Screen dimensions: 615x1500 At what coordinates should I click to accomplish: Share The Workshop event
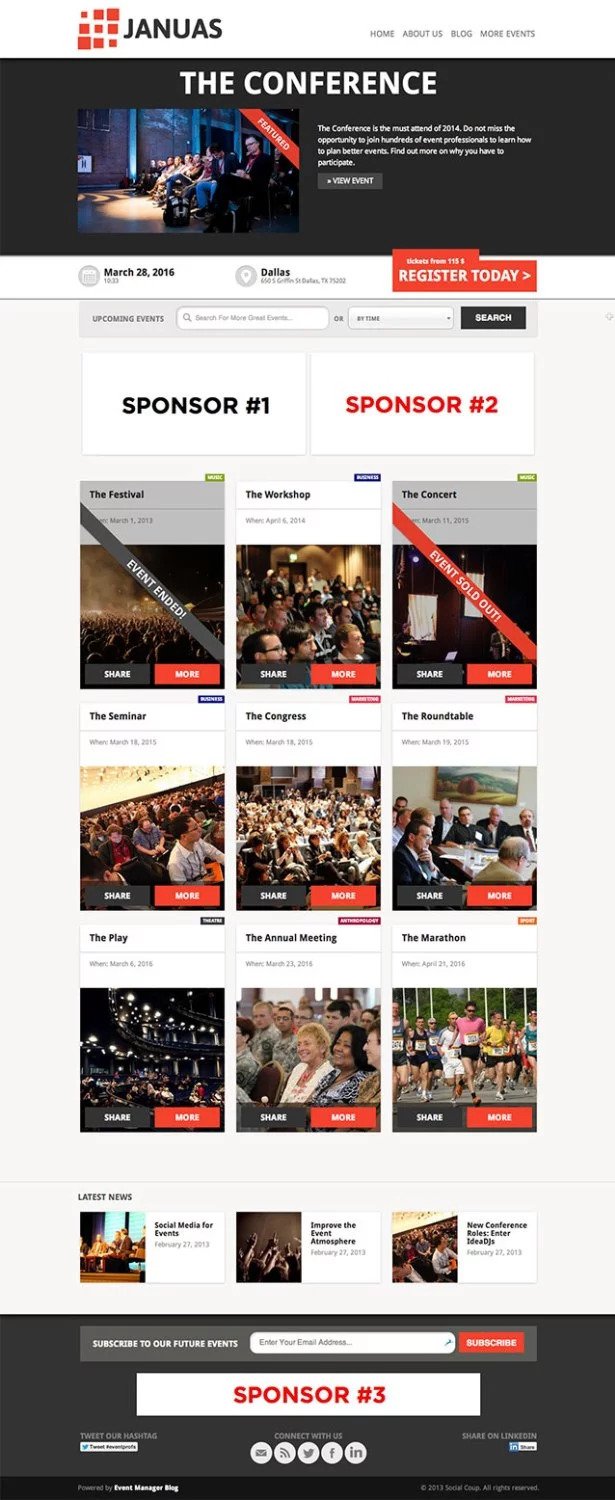pos(273,674)
